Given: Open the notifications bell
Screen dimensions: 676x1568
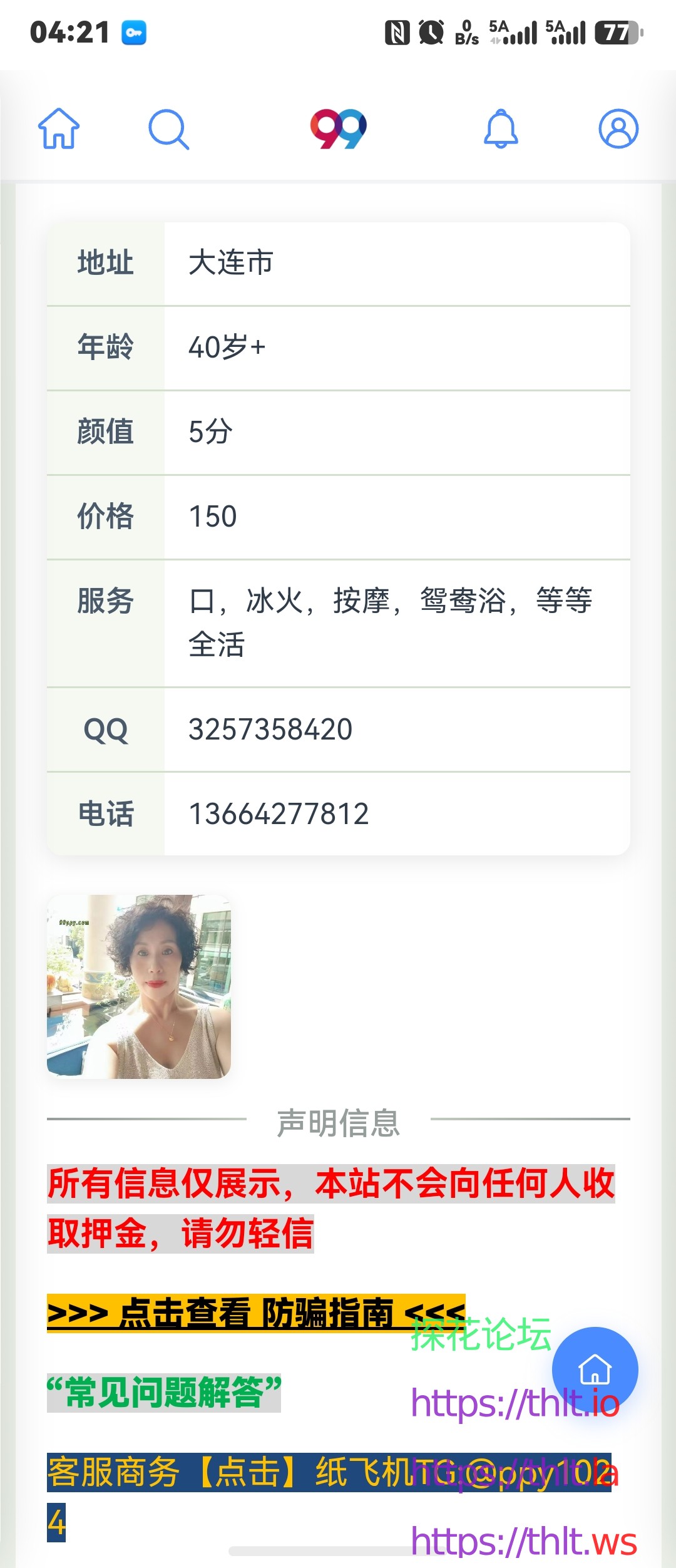Looking at the screenshot, I should pyautogui.click(x=501, y=129).
